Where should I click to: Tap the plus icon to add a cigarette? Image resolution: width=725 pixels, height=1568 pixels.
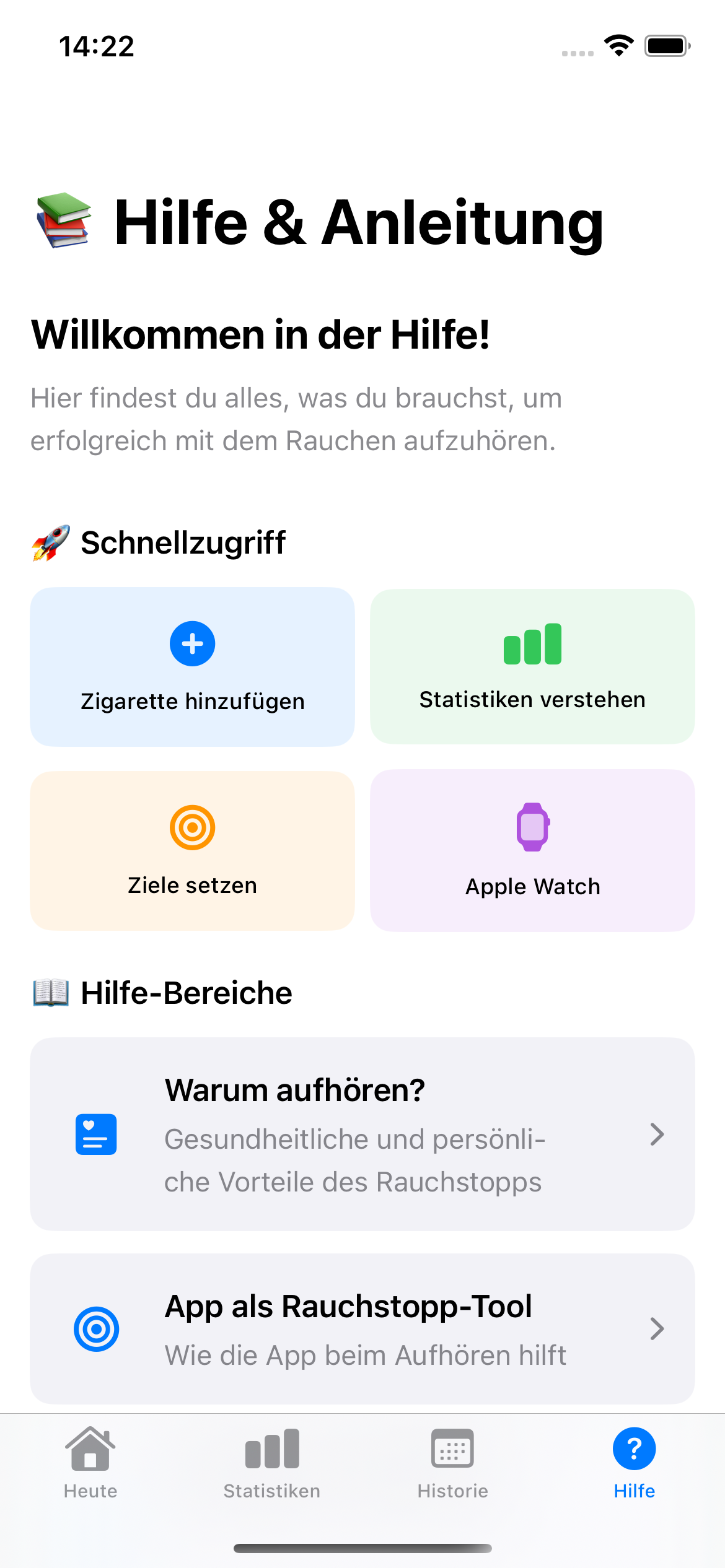coord(192,643)
